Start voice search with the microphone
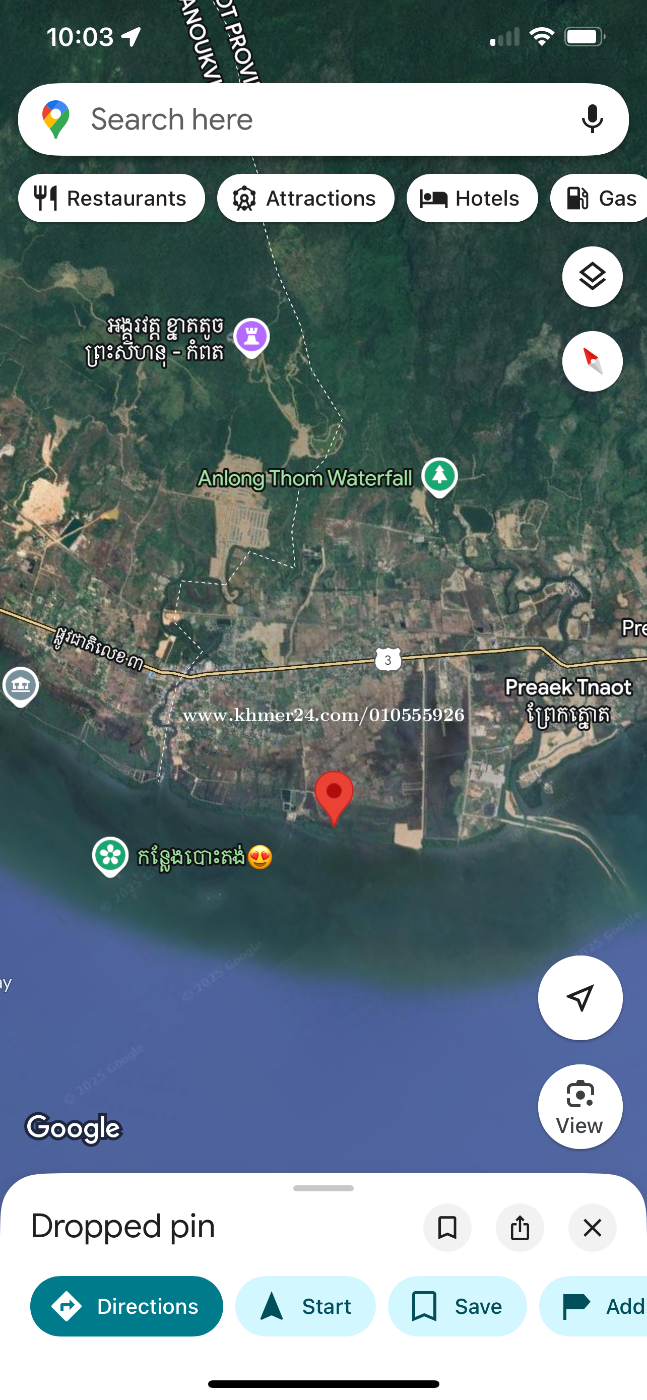Image resolution: width=647 pixels, height=1400 pixels. tap(592, 119)
